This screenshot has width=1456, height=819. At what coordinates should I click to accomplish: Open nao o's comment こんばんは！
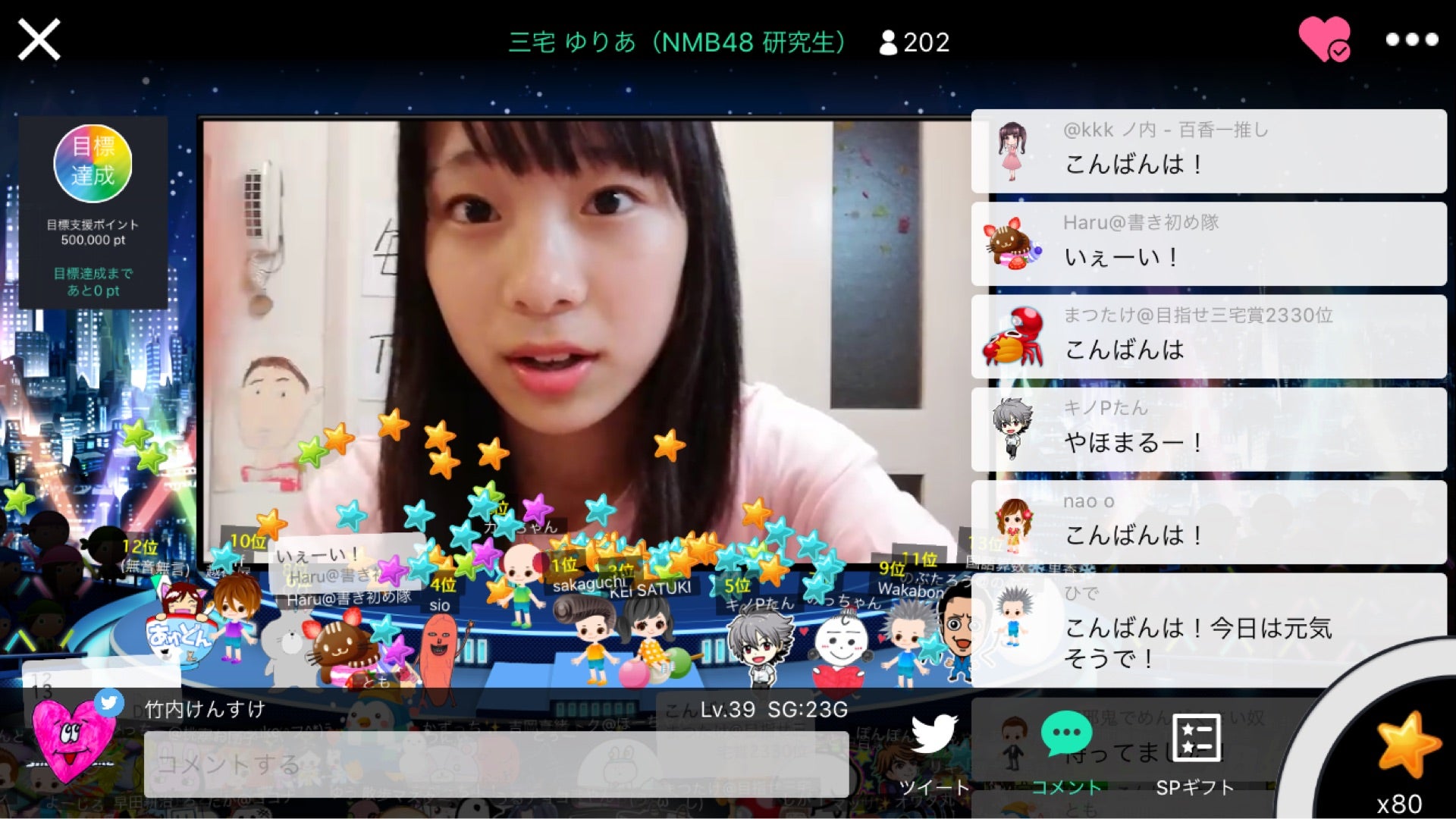tap(1209, 522)
